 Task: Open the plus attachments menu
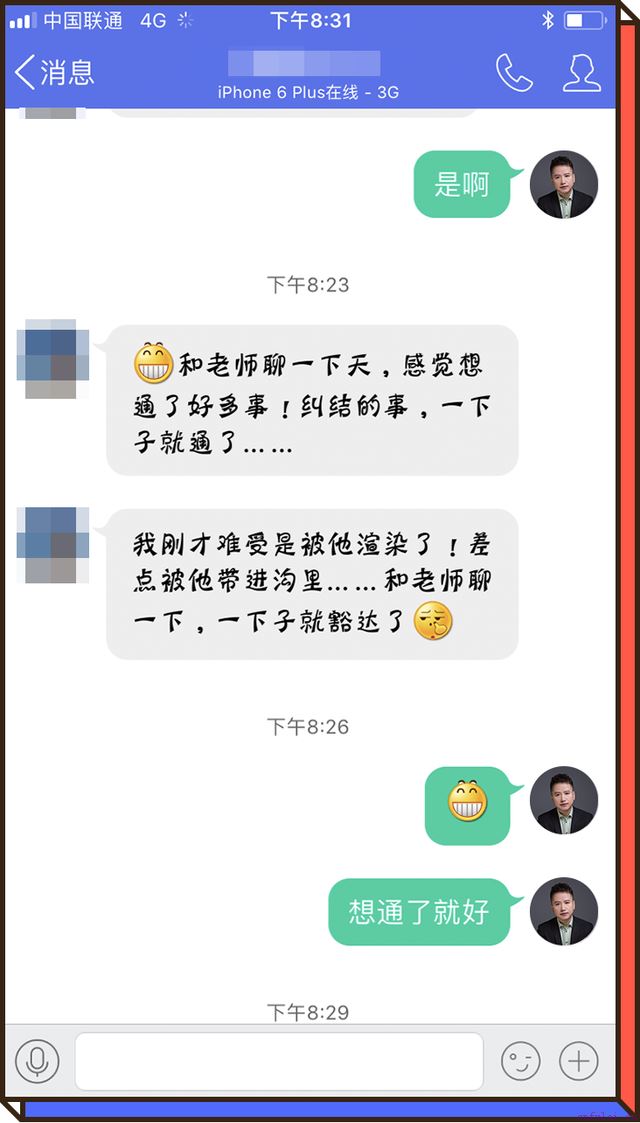click(x=579, y=1061)
